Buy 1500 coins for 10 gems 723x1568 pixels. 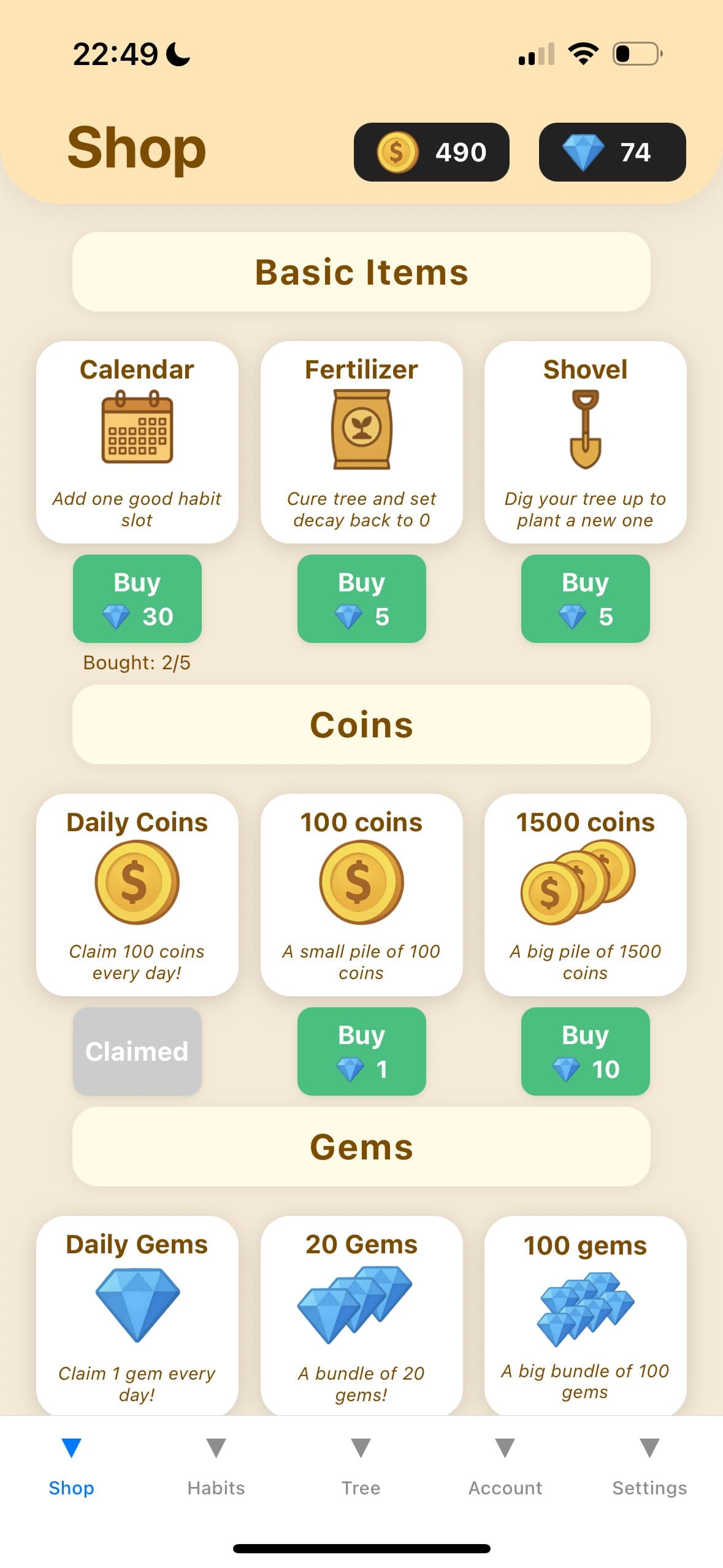pyautogui.click(x=585, y=1051)
